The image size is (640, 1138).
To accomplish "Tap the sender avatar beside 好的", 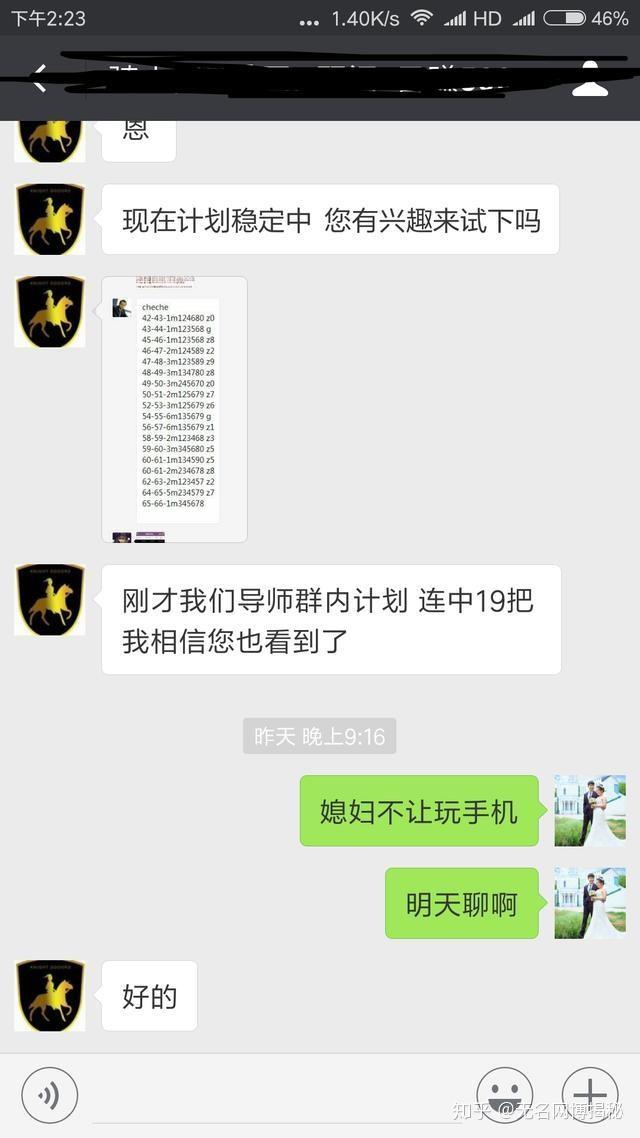I will click(50, 995).
